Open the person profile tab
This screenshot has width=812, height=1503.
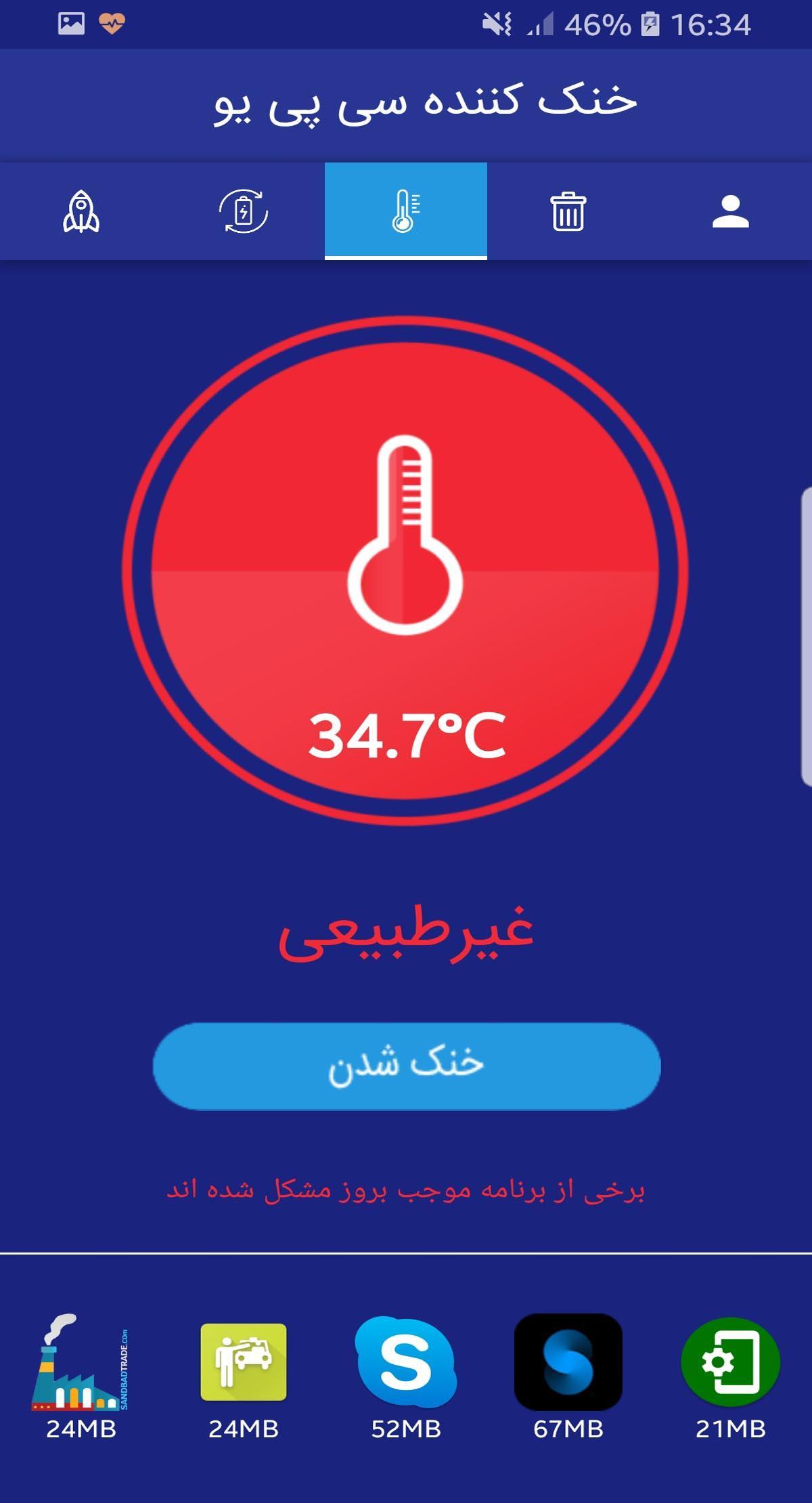(x=731, y=211)
